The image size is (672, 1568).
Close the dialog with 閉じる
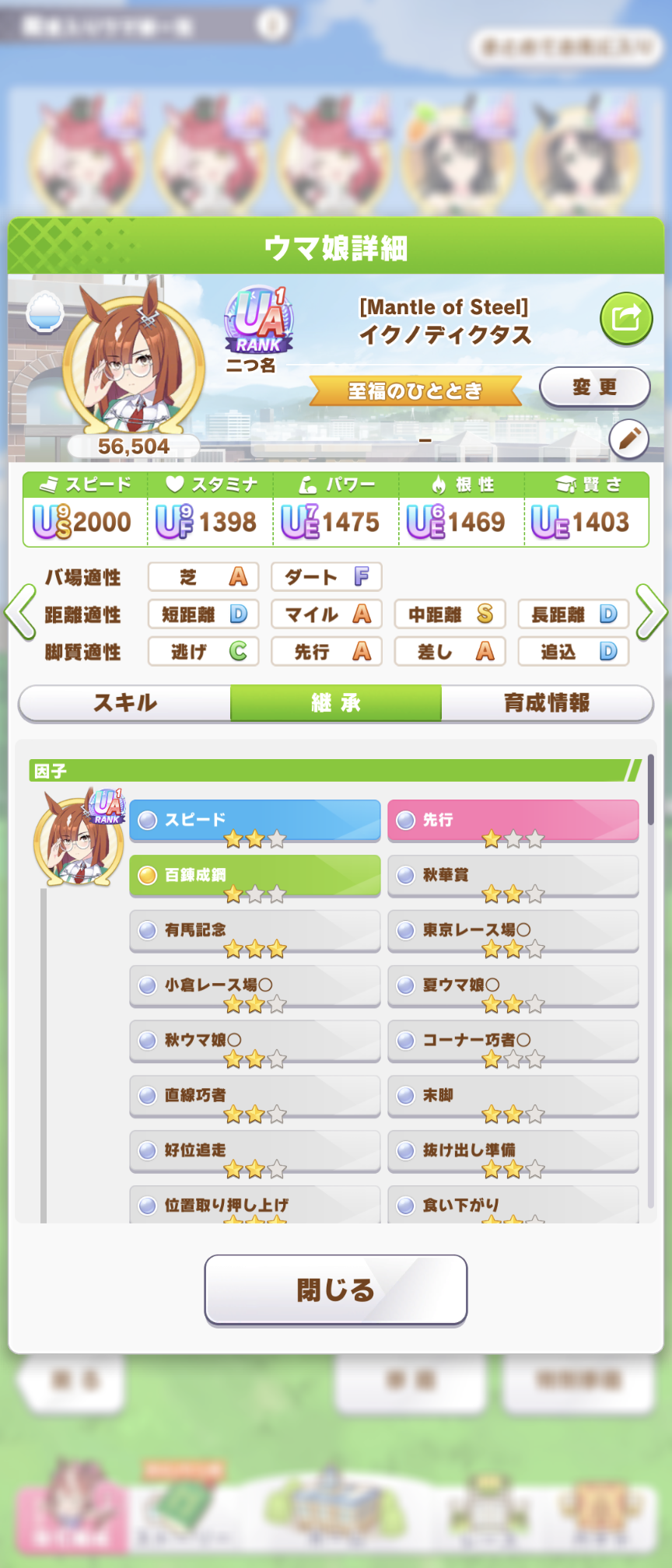pyautogui.click(x=336, y=1290)
